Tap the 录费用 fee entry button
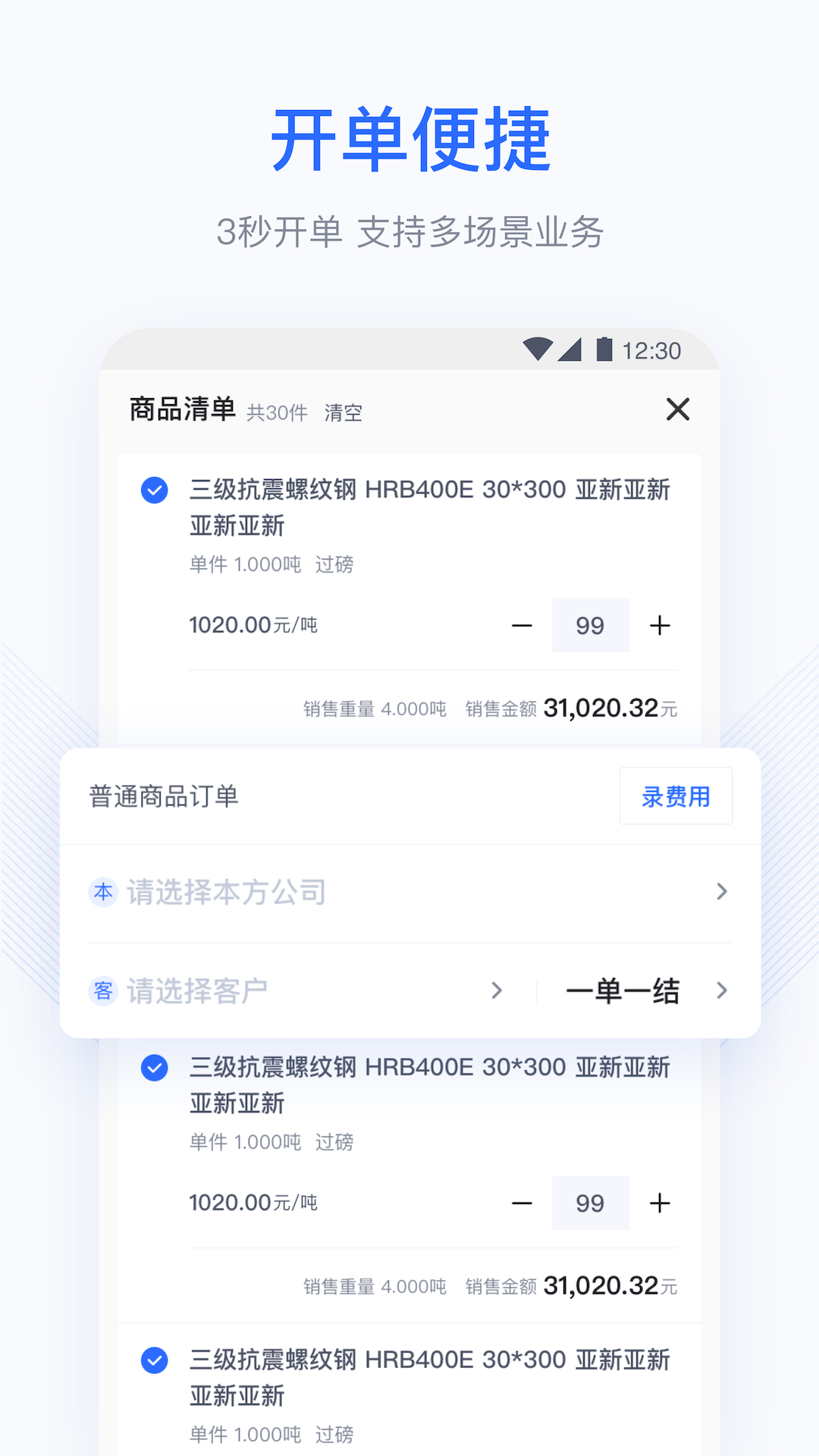 (x=676, y=796)
